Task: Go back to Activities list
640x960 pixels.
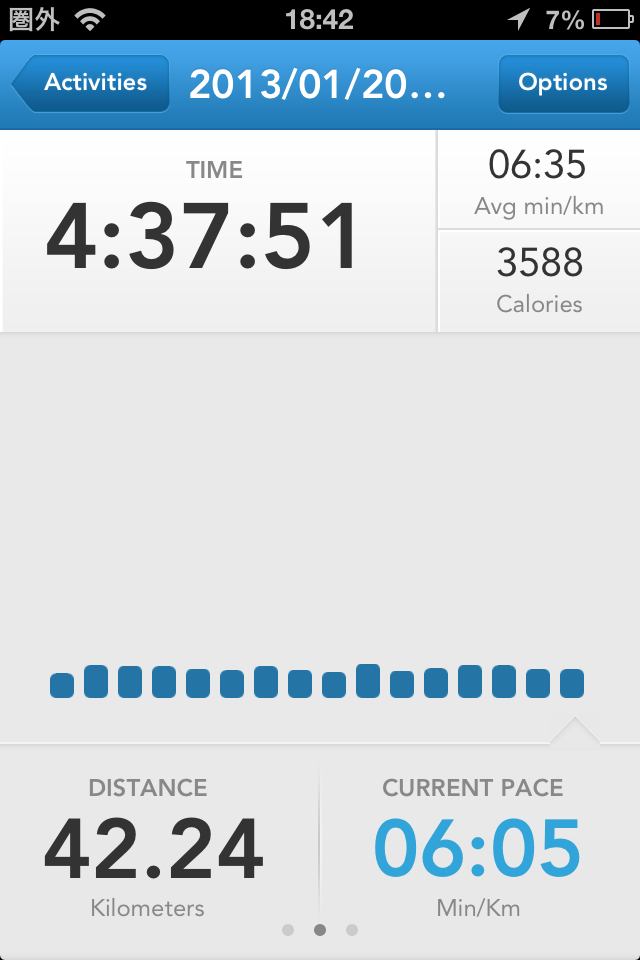Action: point(90,83)
